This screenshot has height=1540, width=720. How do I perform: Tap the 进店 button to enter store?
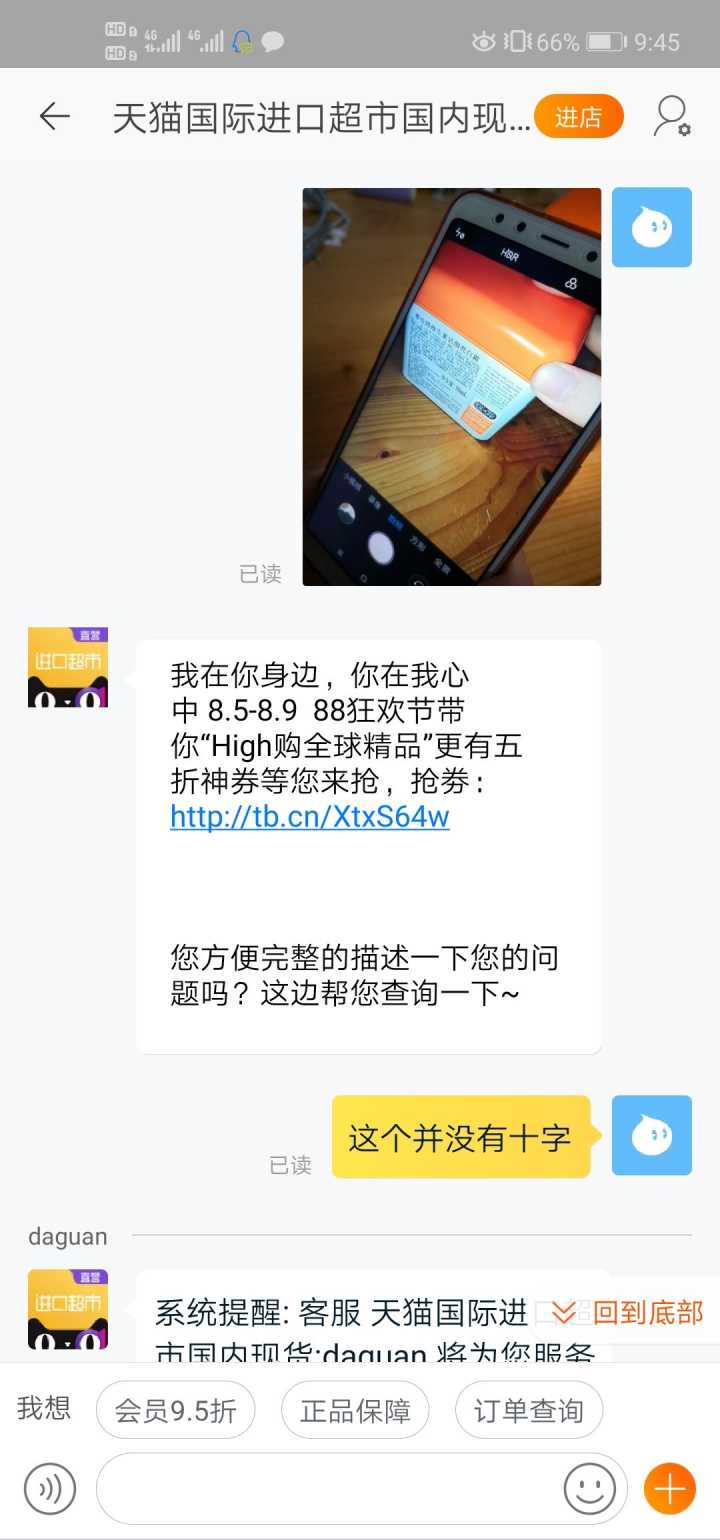pyautogui.click(x=578, y=117)
